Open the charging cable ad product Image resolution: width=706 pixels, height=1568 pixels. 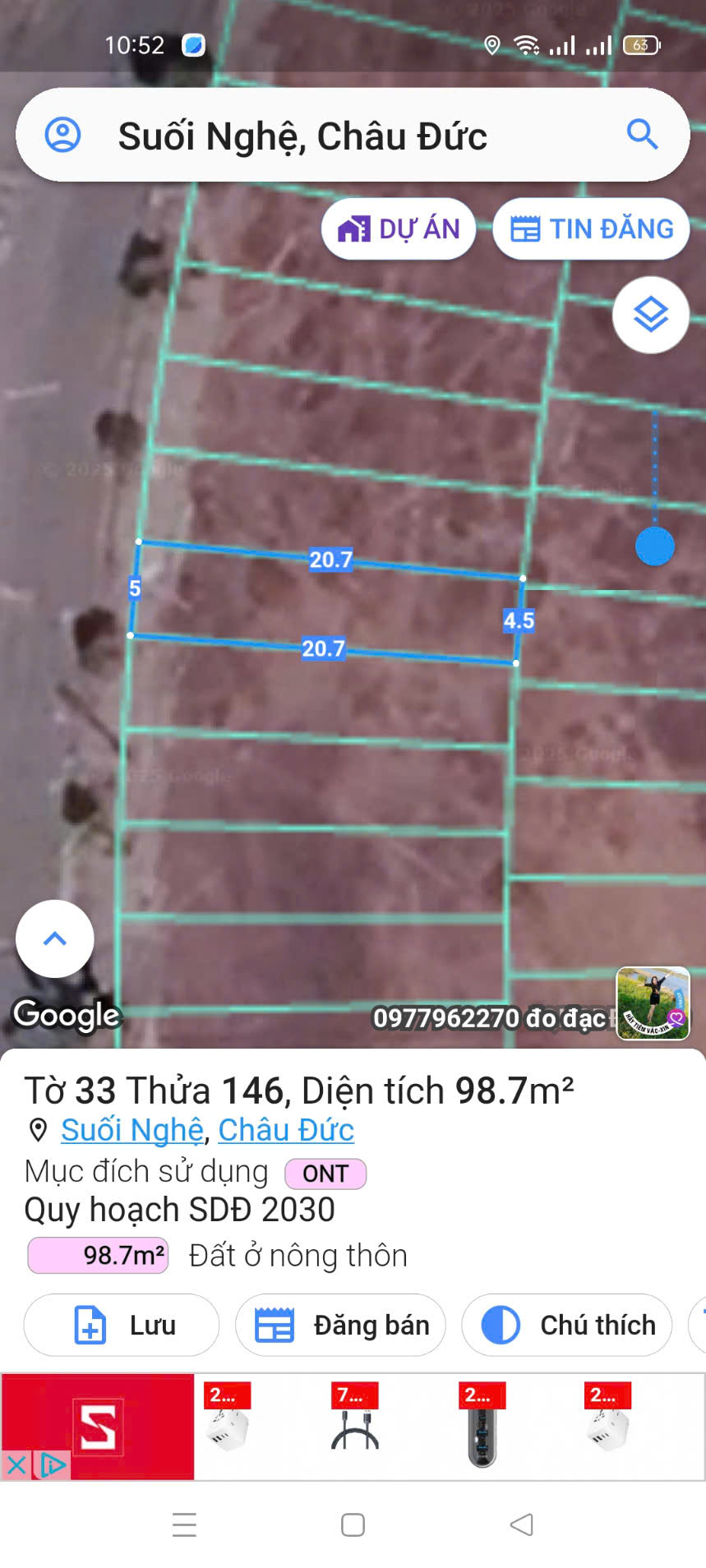tap(355, 1427)
